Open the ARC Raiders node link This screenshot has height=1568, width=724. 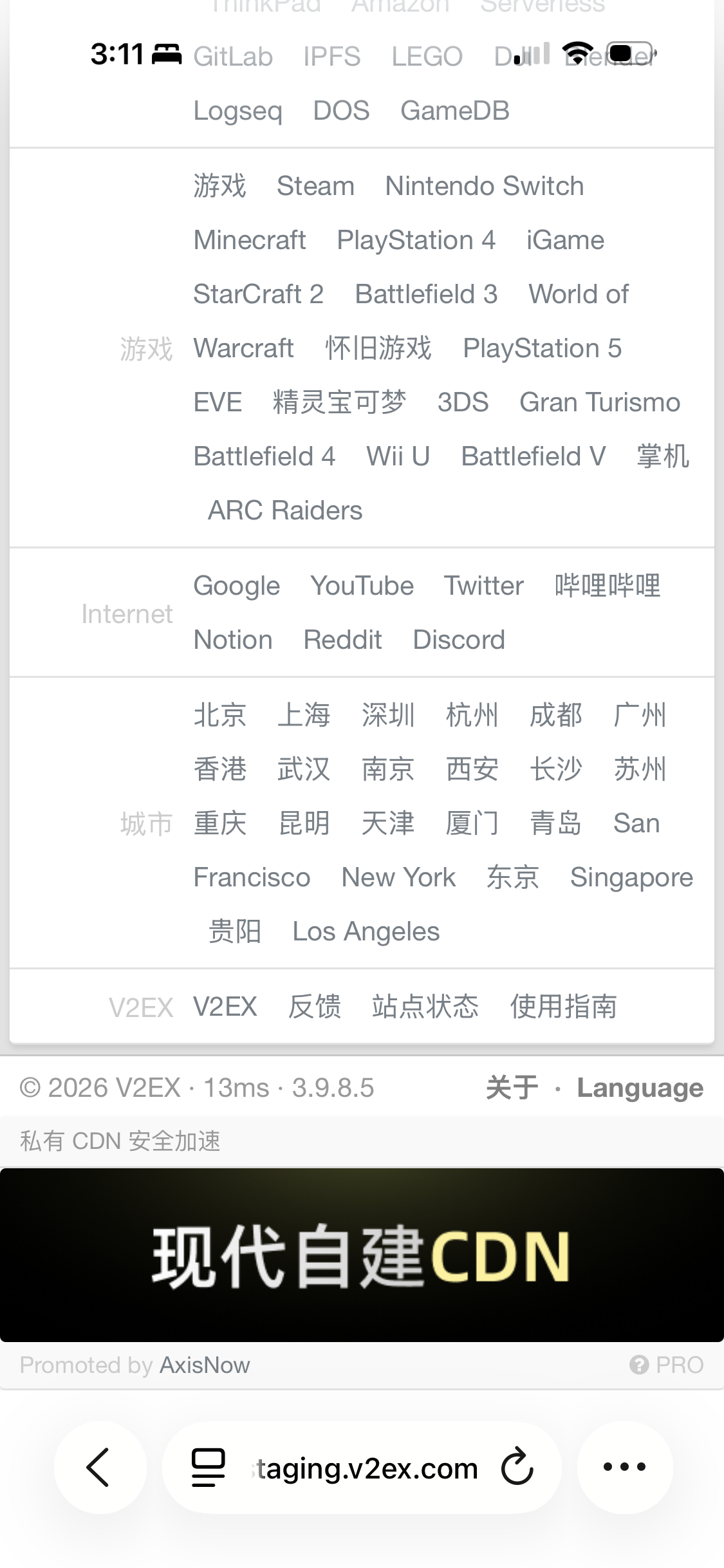[x=285, y=511]
